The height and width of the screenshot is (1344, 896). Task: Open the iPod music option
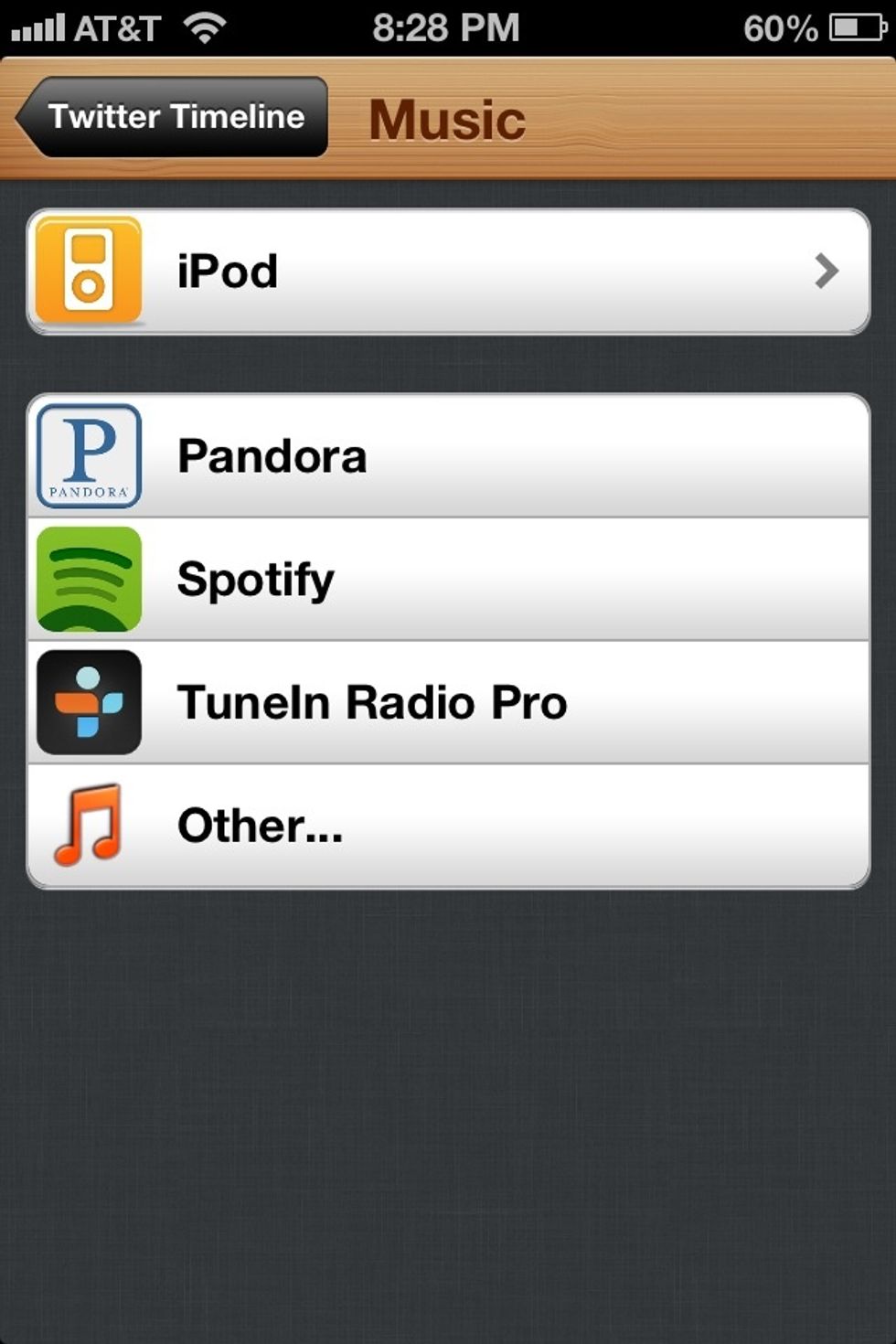[x=448, y=272]
